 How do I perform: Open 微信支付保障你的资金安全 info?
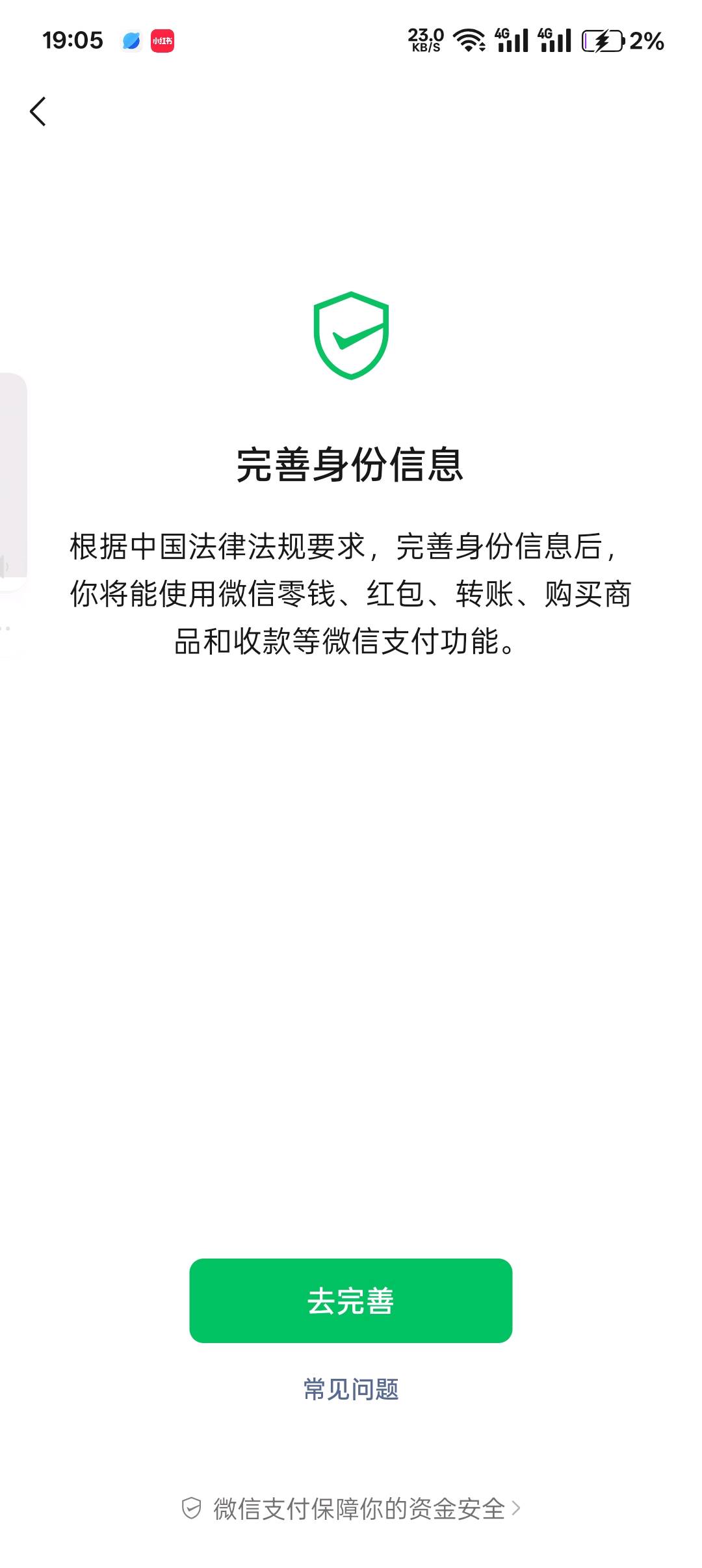[351, 1508]
